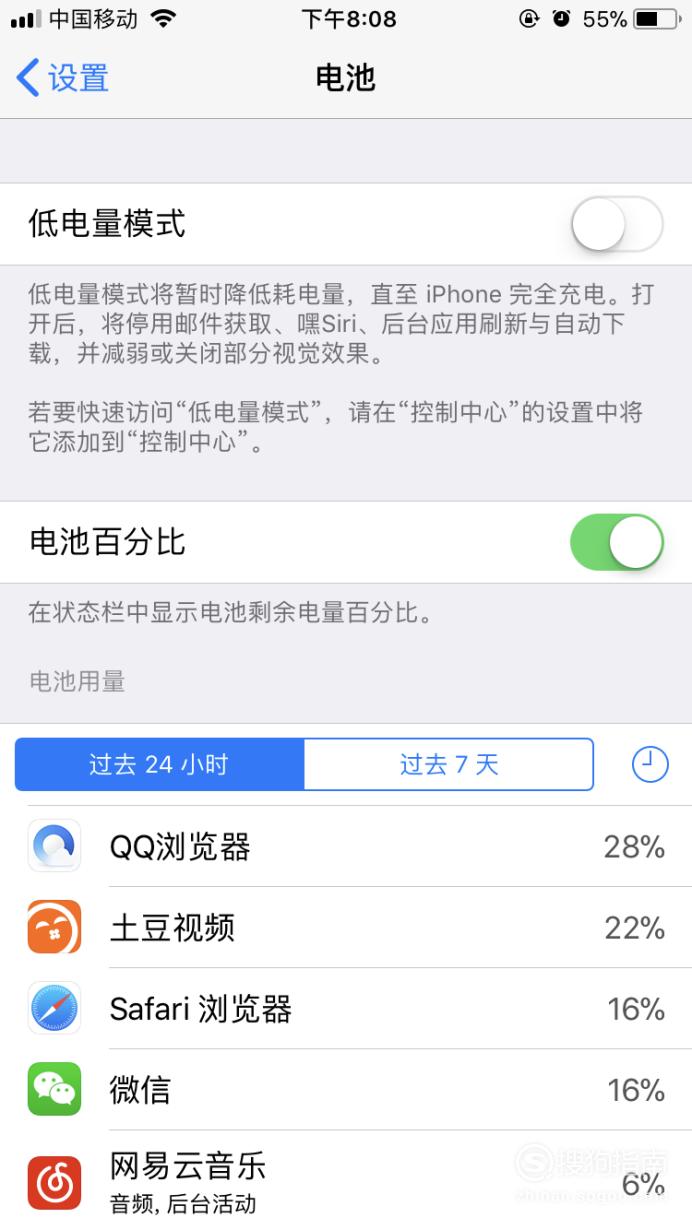Turn on 低电量模式

pyautogui.click(x=616, y=224)
